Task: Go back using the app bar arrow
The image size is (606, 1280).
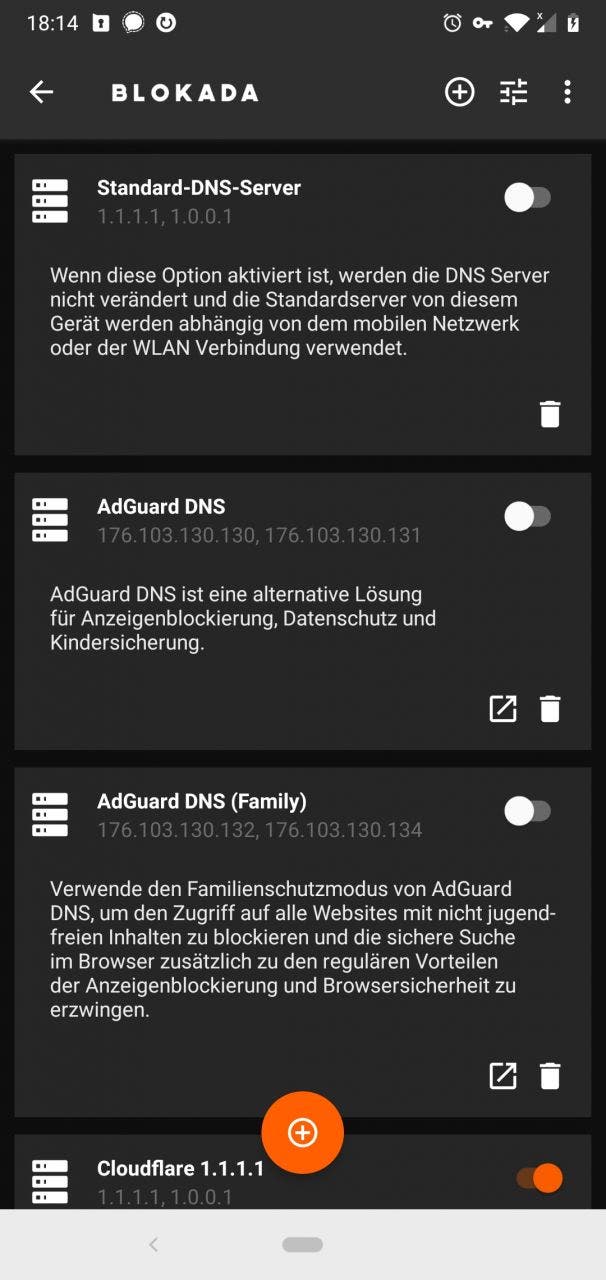Action: coord(41,92)
